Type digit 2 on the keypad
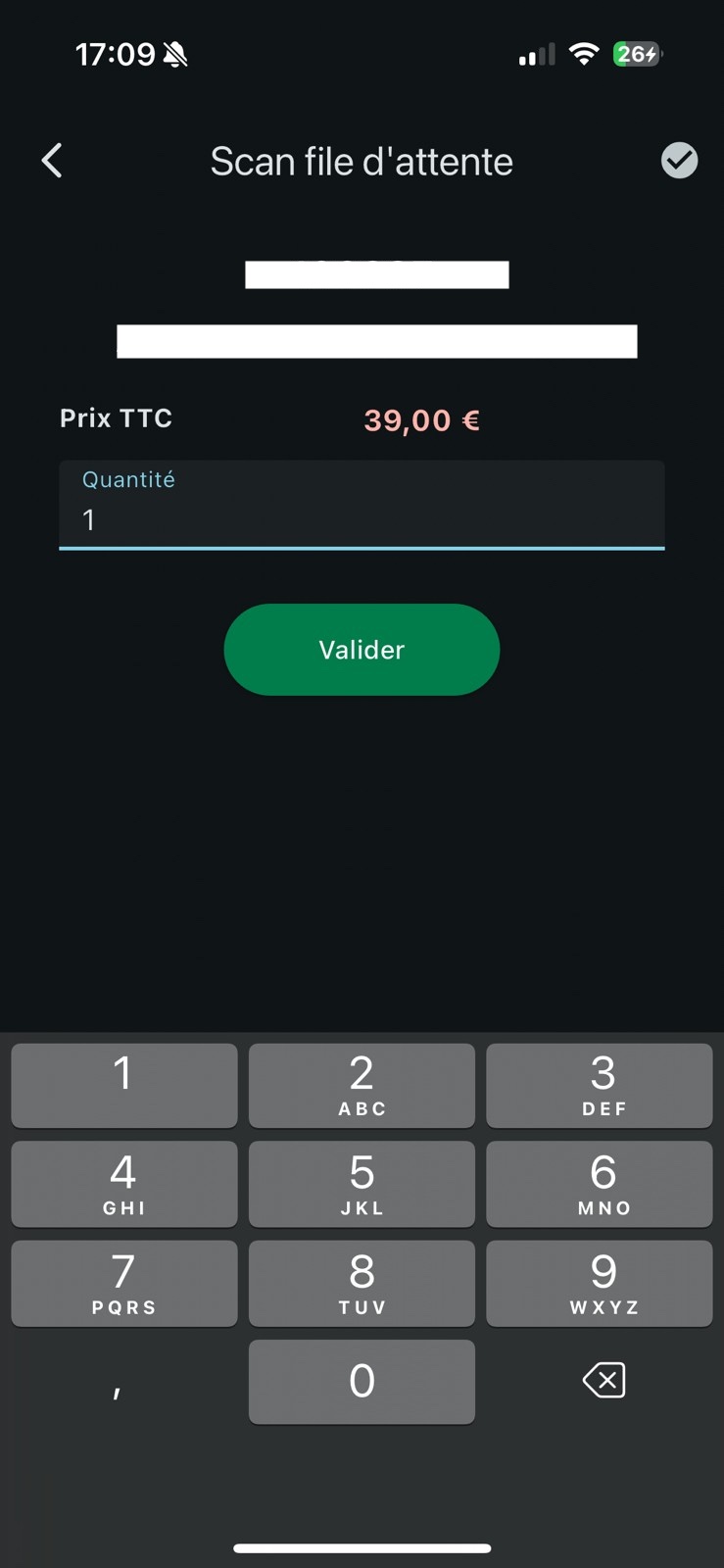 coord(362,1085)
